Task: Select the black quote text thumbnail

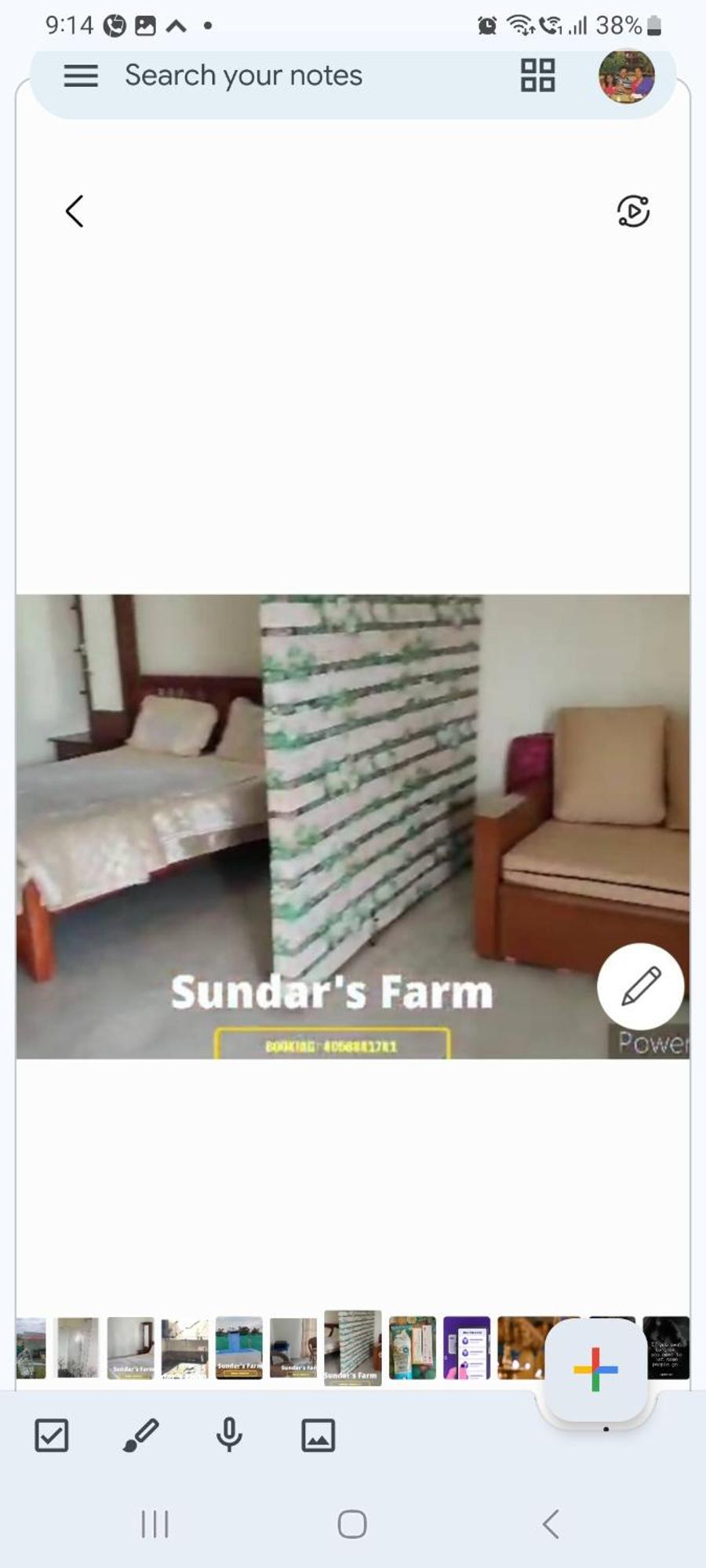Action: [x=666, y=1347]
